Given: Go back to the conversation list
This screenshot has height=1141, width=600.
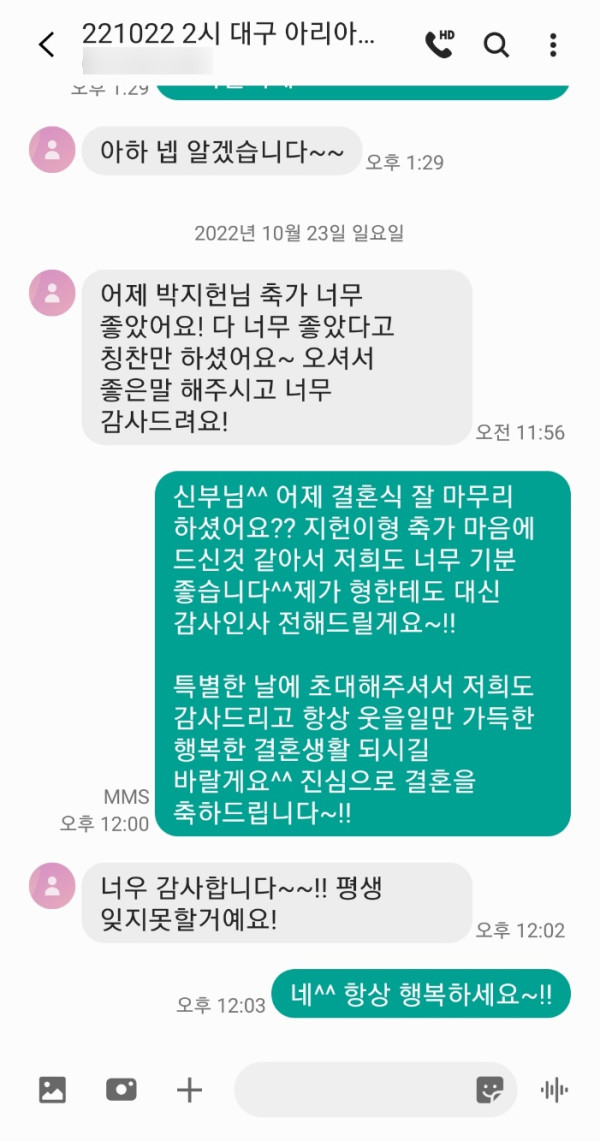Looking at the screenshot, I should (x=46, y=45).
